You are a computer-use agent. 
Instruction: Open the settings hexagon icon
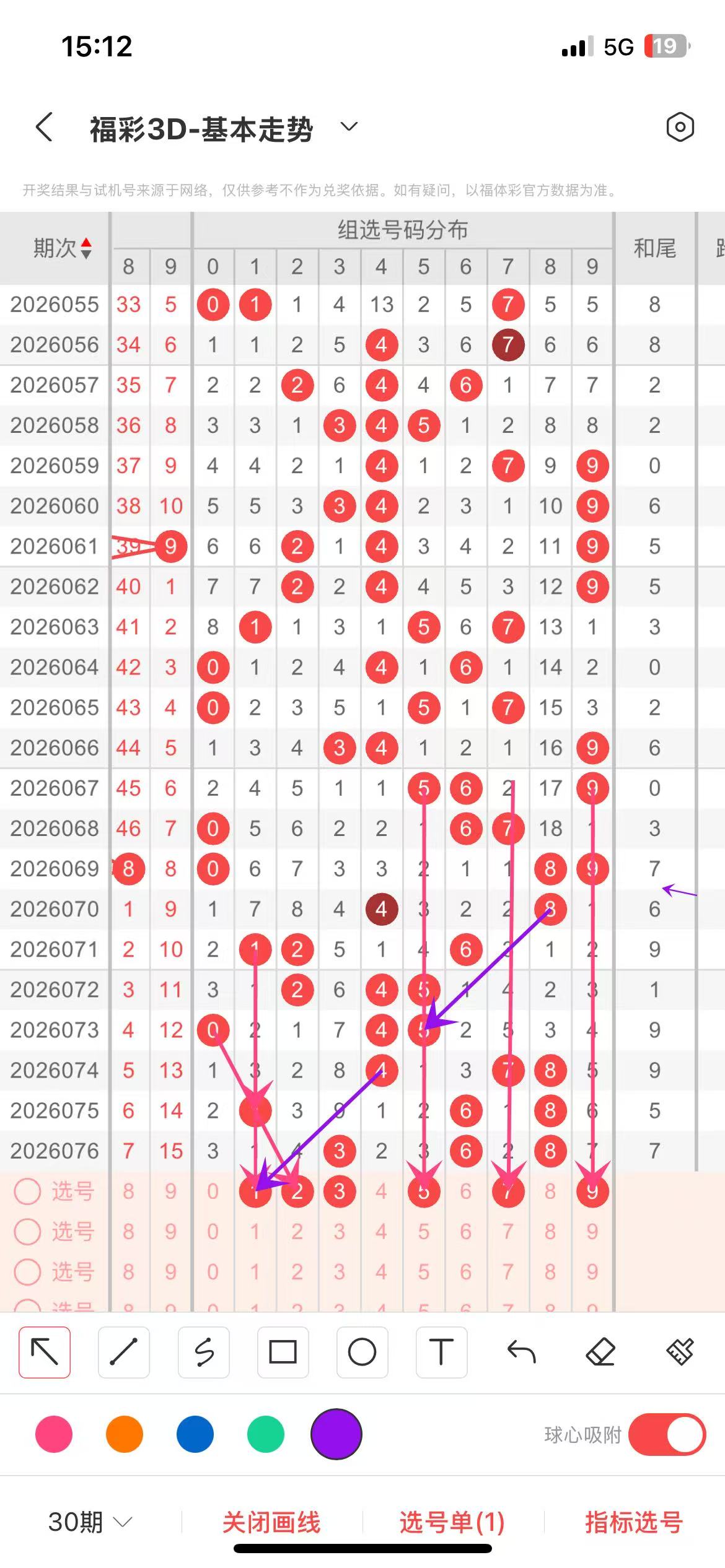pyautogui.click(x=680, y=128)
